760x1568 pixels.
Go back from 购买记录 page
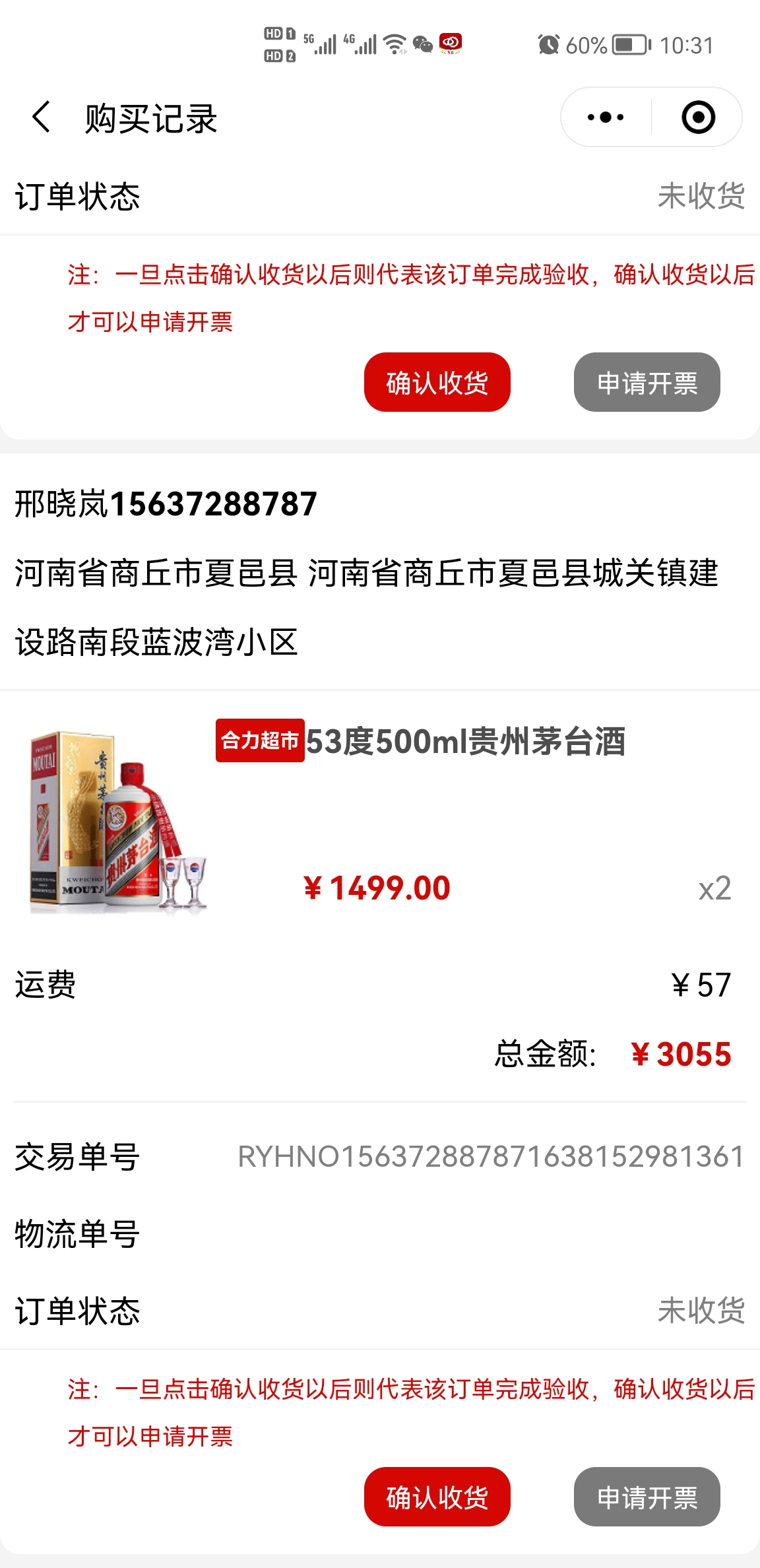[x=42, y=117]
